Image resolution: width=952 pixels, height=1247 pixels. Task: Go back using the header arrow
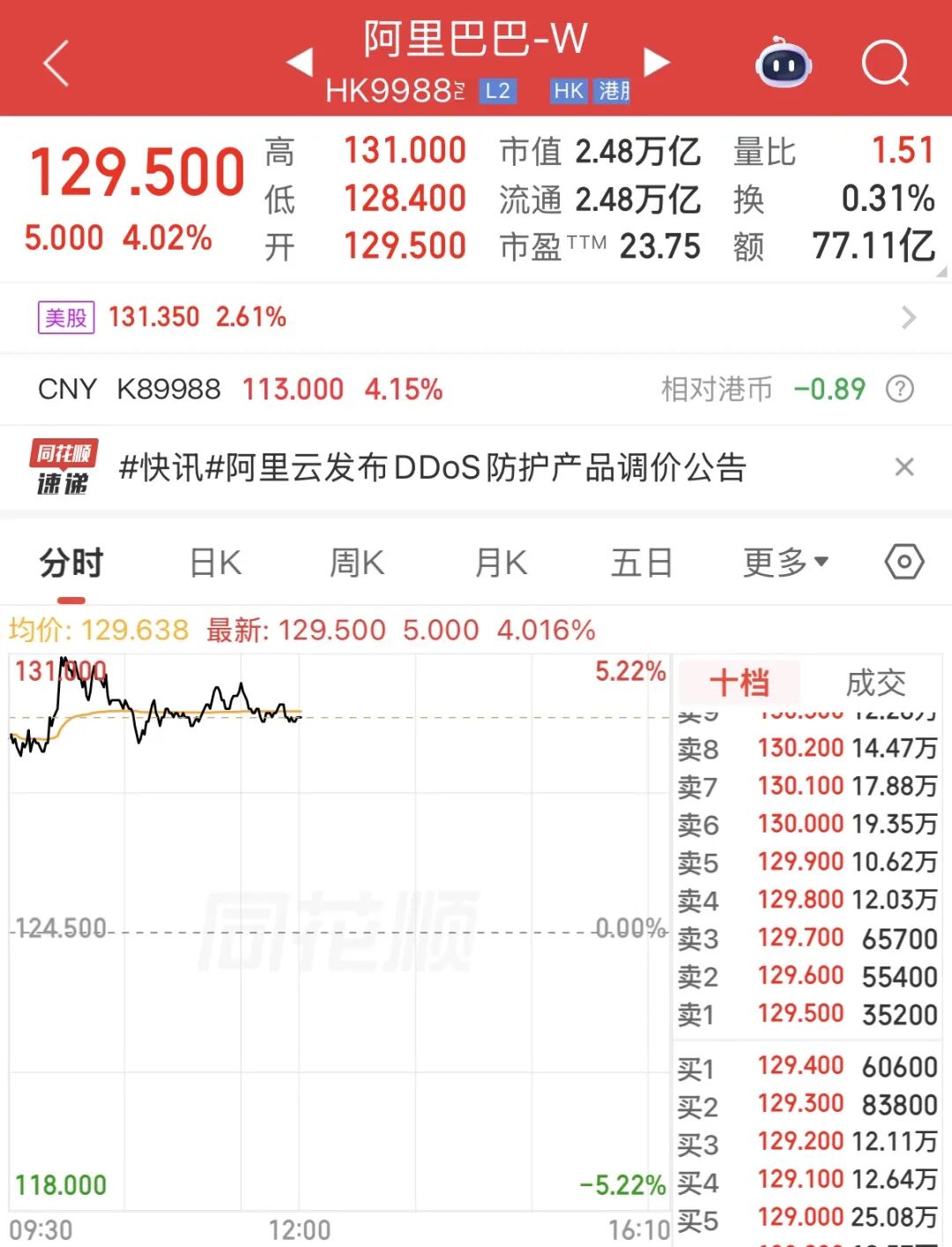(56, 63)
